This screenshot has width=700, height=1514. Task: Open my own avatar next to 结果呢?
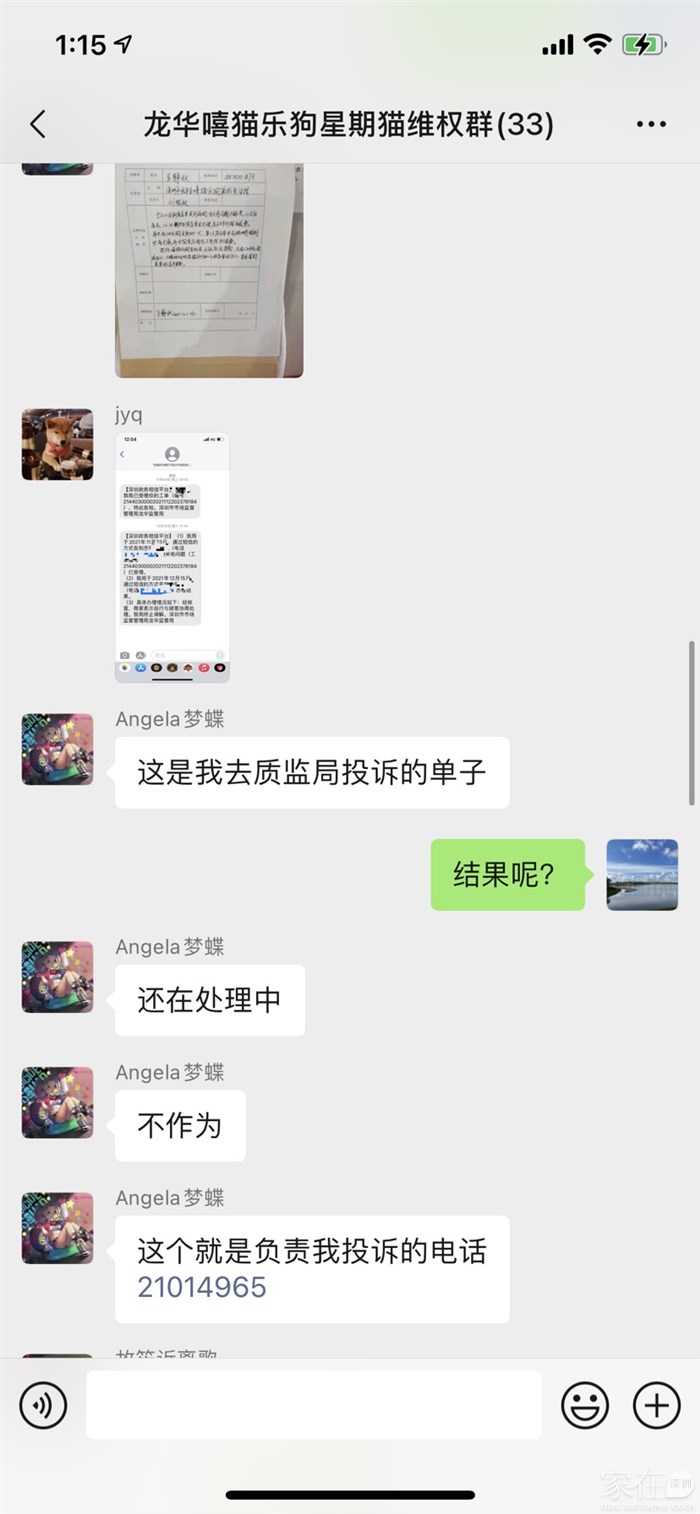pos(642,874)
